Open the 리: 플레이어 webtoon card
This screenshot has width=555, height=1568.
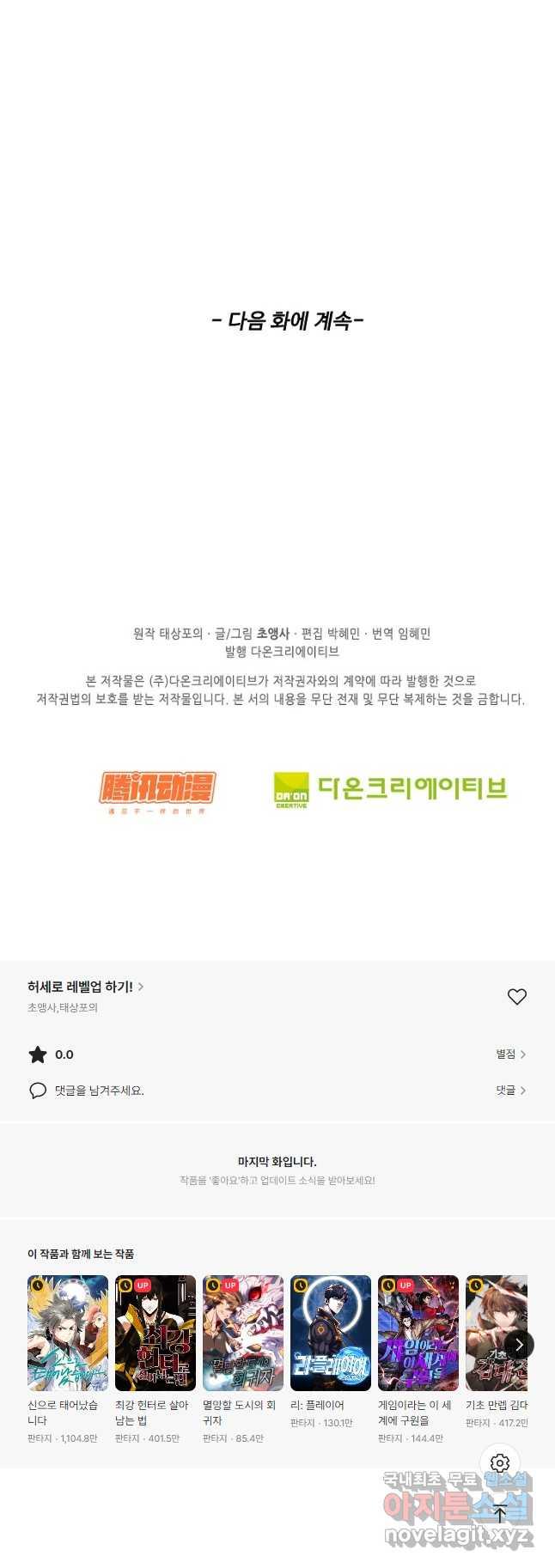(x=331, y=1334)
